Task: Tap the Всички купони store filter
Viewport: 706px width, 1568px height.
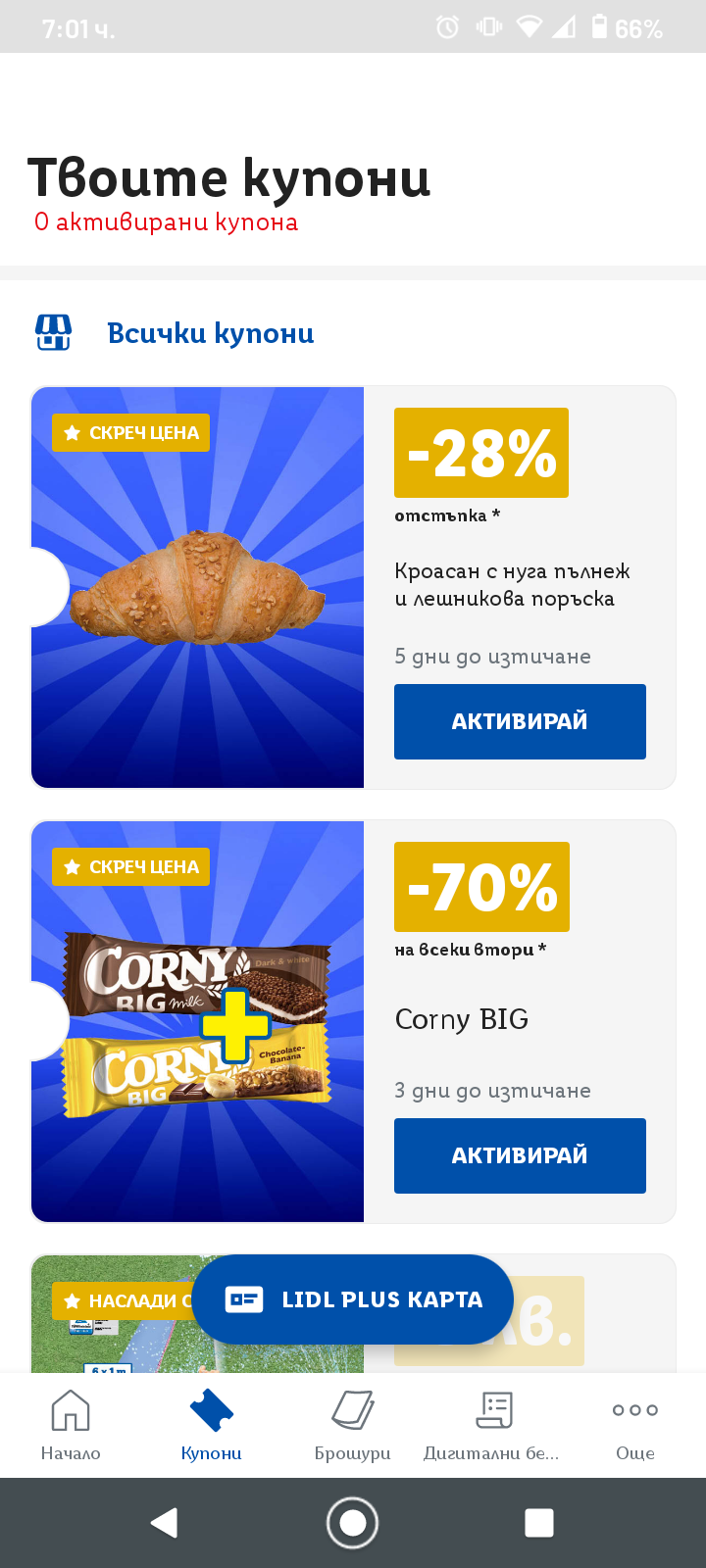Action: click(x=175, y=333)
